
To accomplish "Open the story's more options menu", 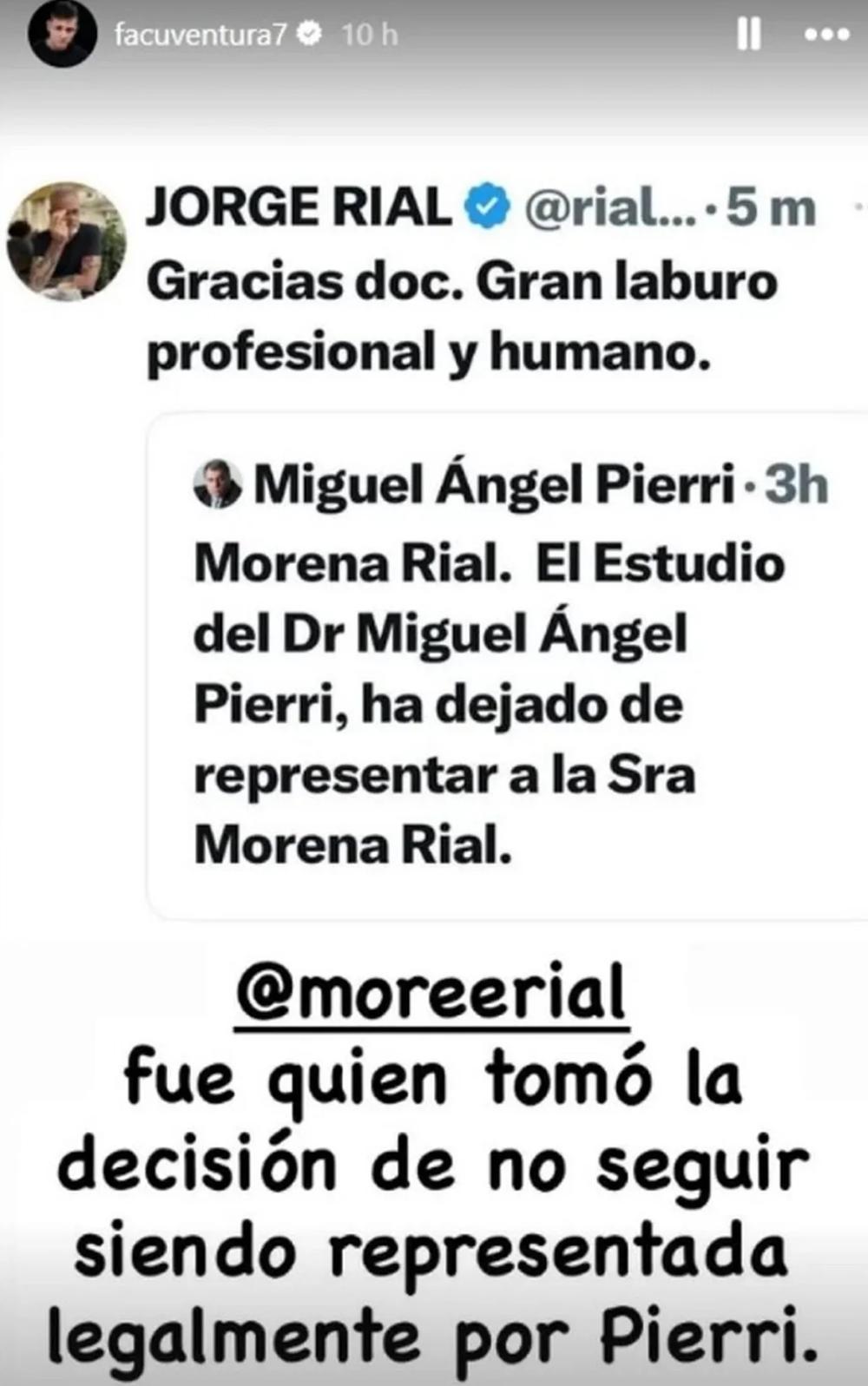I will [825, 36].
